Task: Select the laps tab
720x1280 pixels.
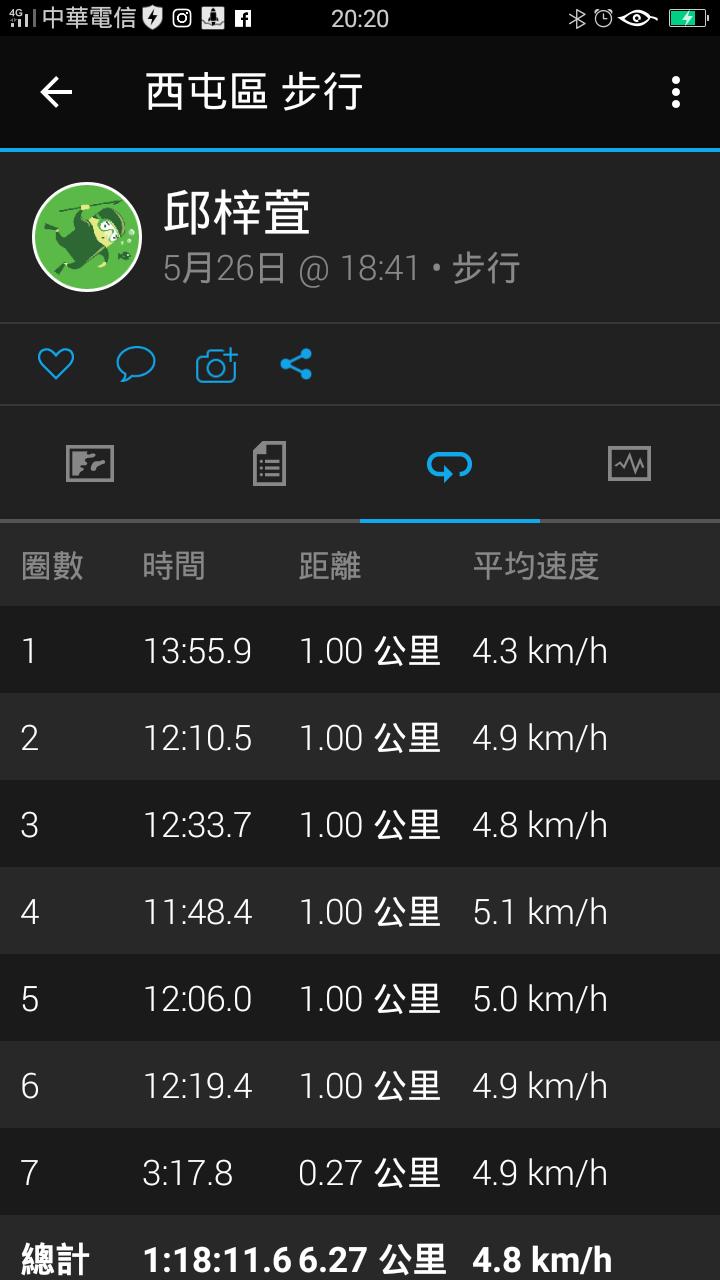Action: tap(449, 465)
